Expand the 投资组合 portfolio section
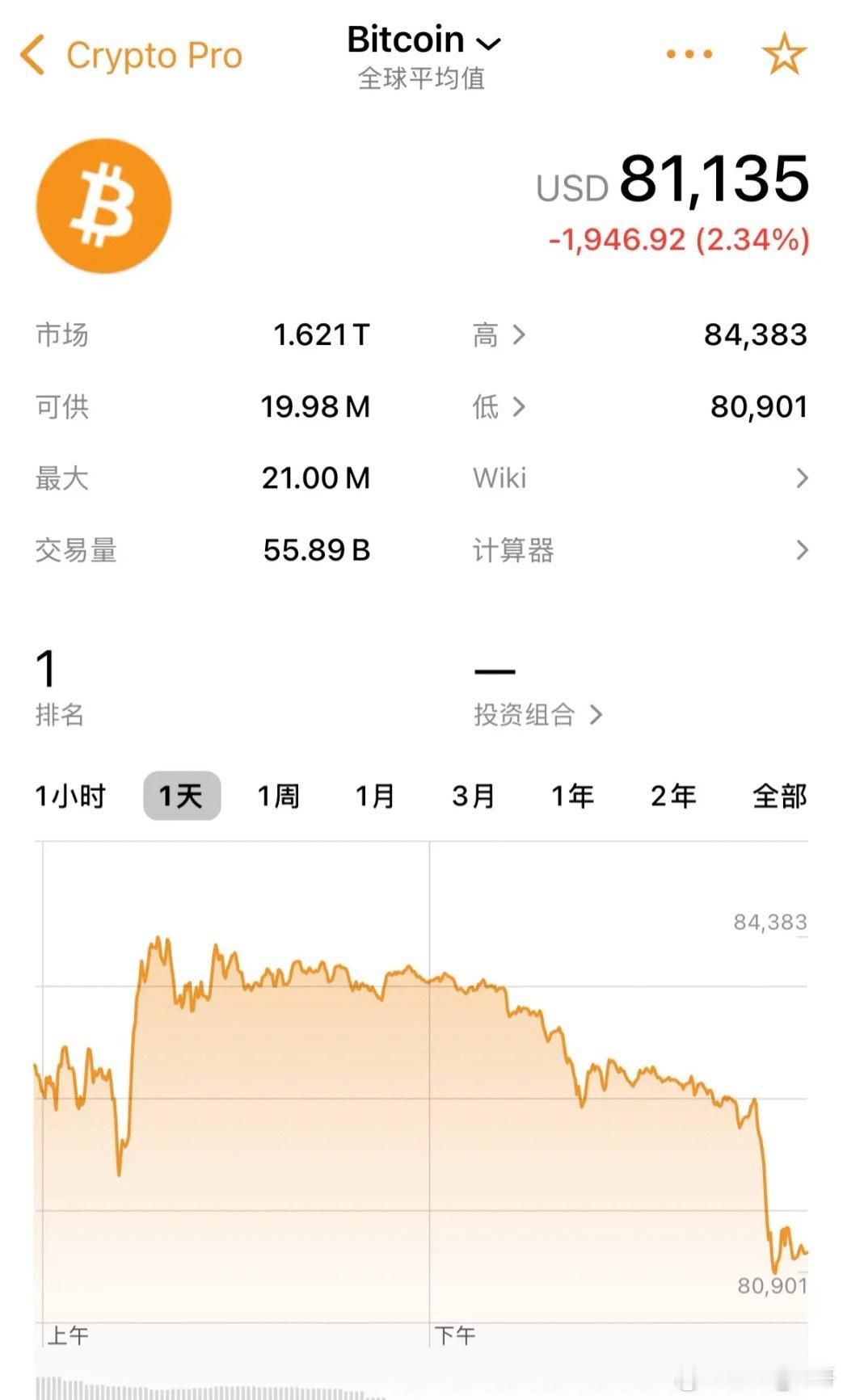Viewport: 843px width, 1400px height. pyautogui.click(x=537, y=713)
